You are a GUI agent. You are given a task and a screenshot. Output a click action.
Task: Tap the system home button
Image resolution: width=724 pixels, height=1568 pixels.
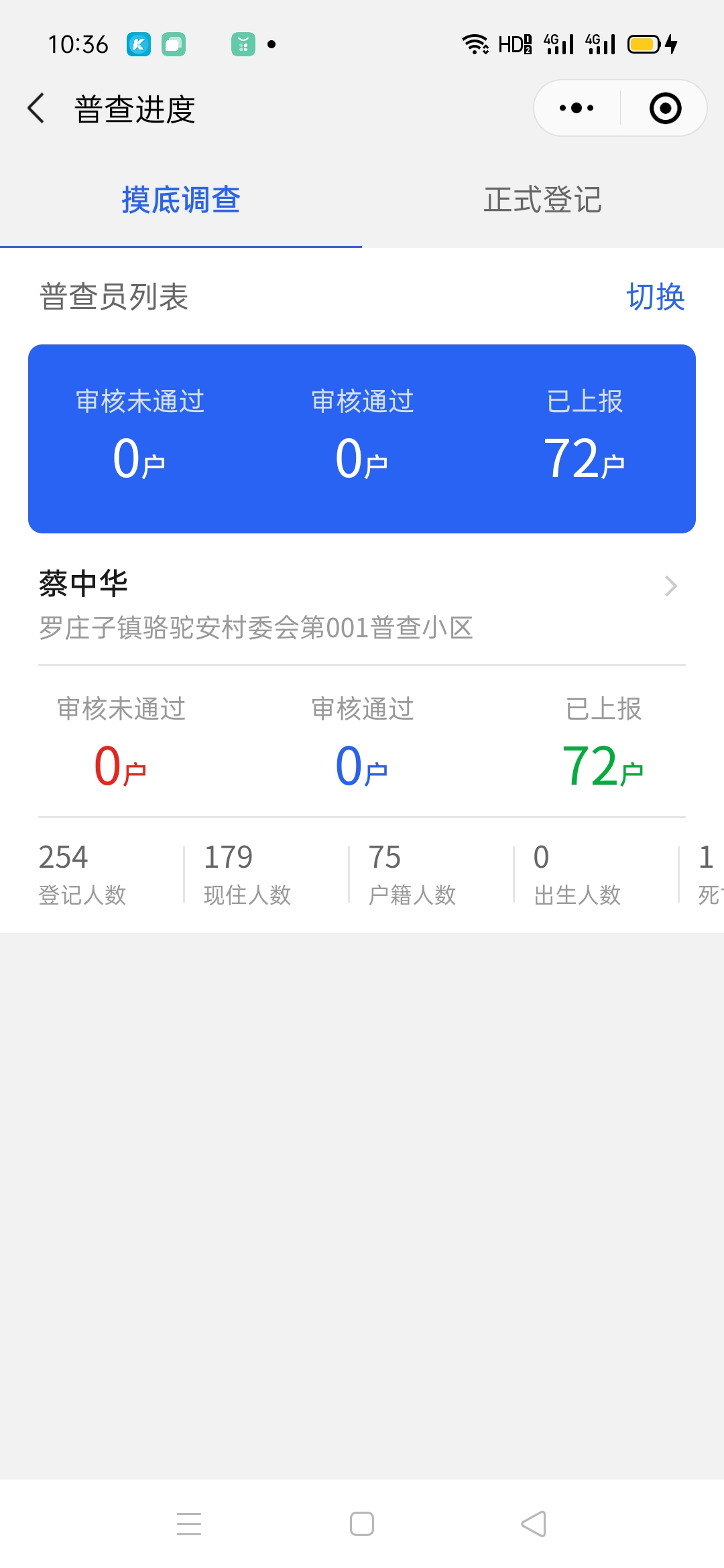pyautogui.click(x=362, y=1524)
